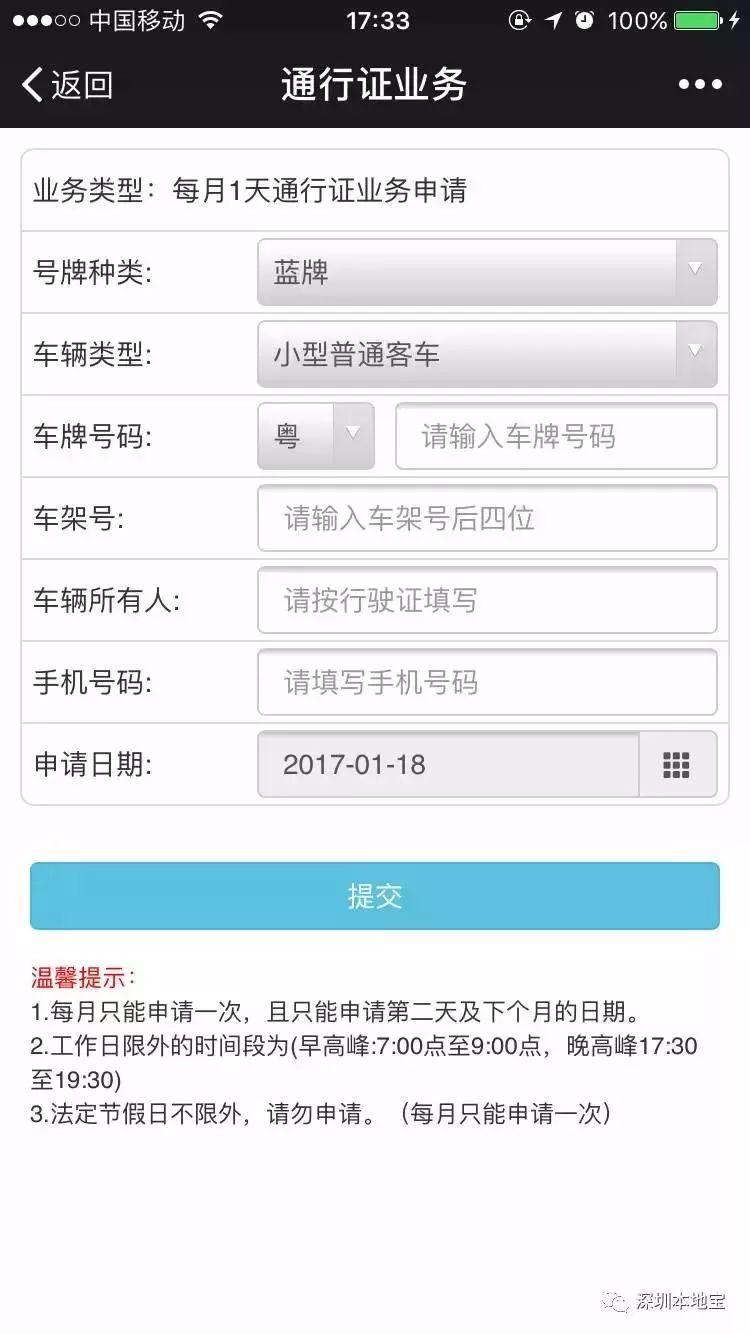Open the three-dot overflow menu
This screenshot has height=1334, width=750.
tap(700, 85)
